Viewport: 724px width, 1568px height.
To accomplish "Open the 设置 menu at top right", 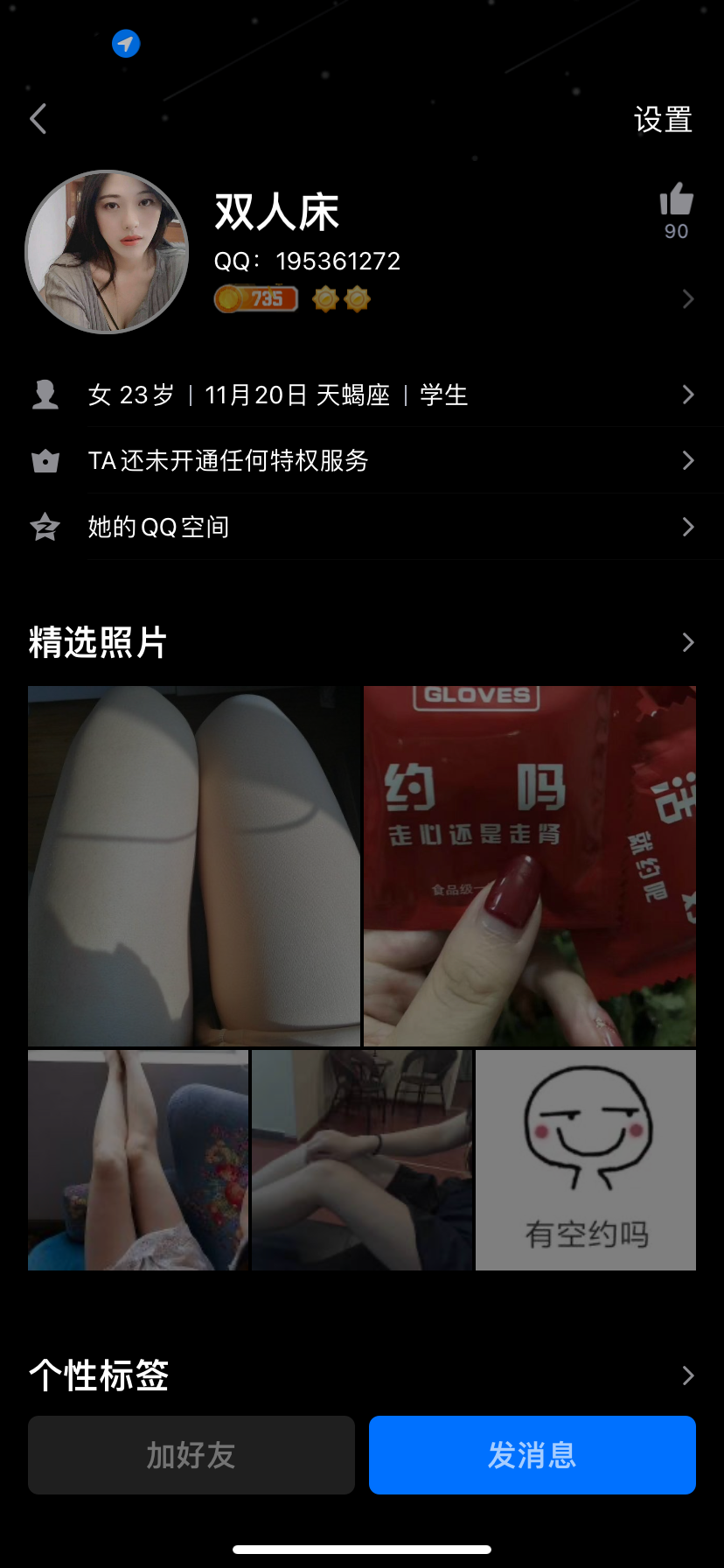I will click(663, 119).
